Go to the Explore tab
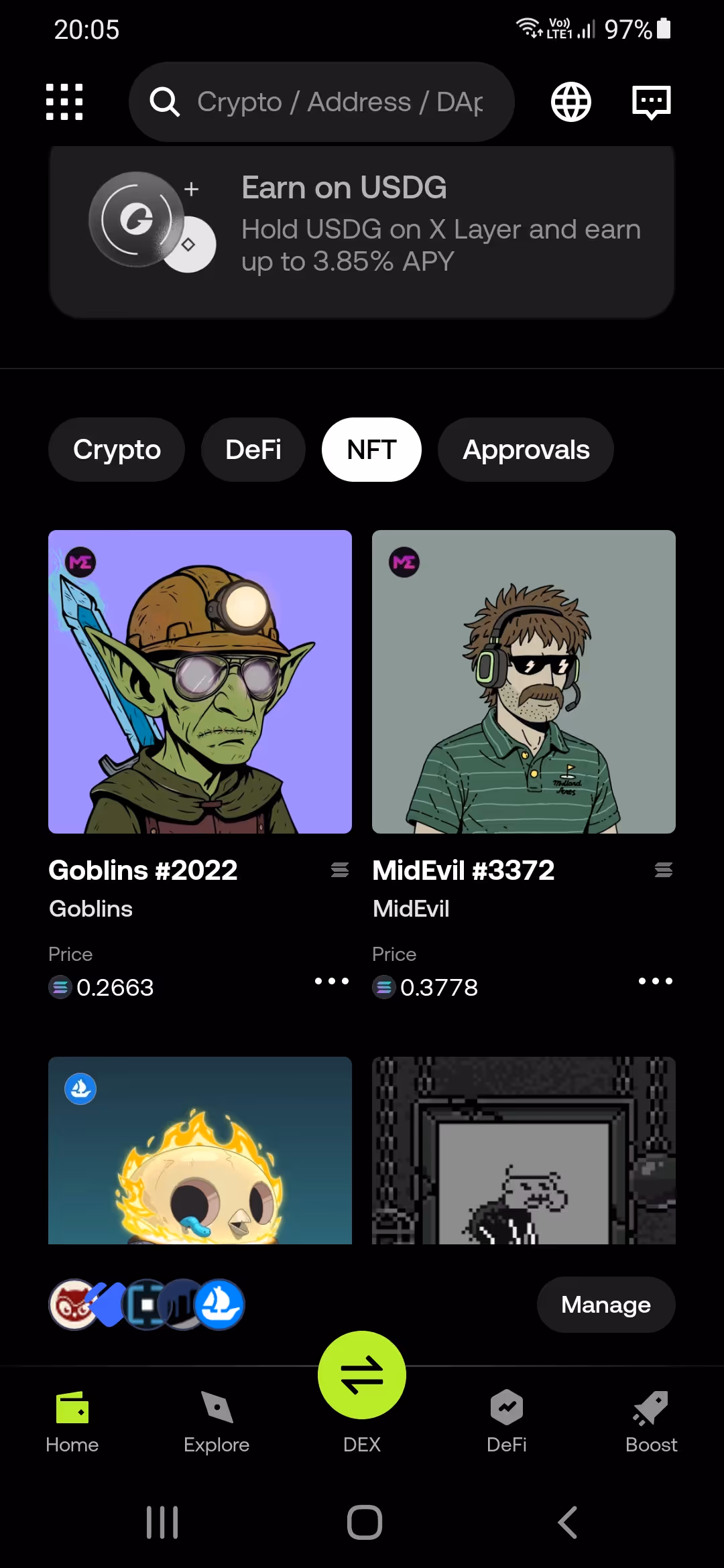Viewport: 724px width, 1568px height. 217,1421
